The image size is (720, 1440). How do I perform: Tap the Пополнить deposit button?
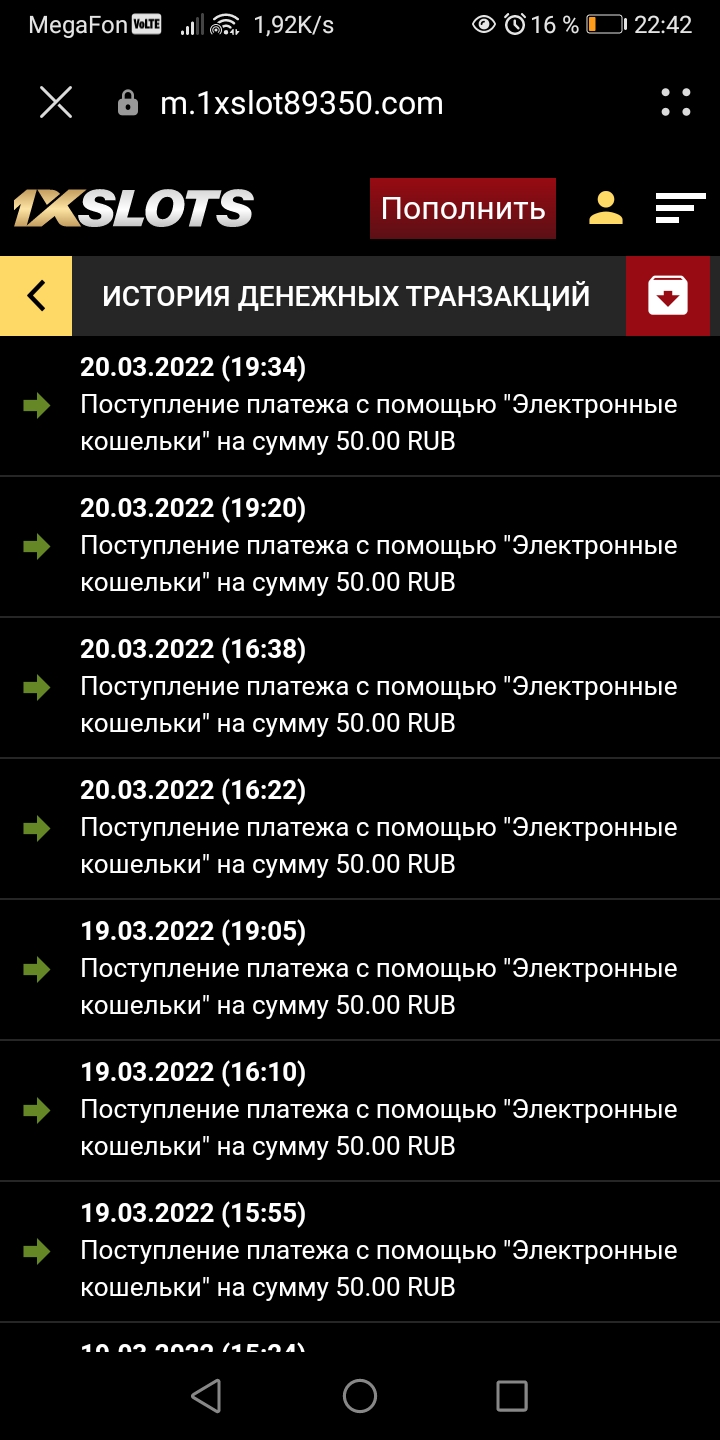(x=462, y=208)
